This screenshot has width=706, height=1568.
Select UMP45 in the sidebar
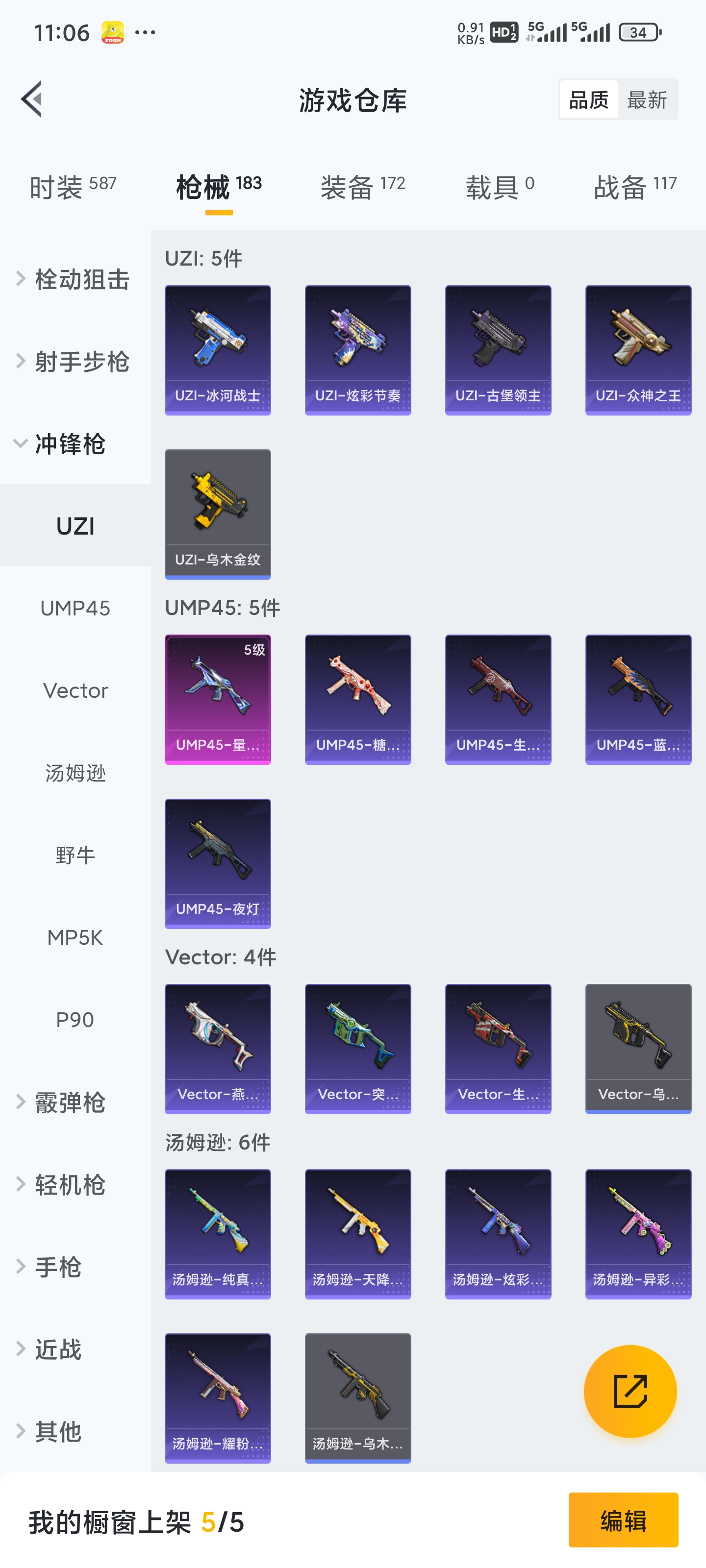pyautogui.click(x=75, y=608)
